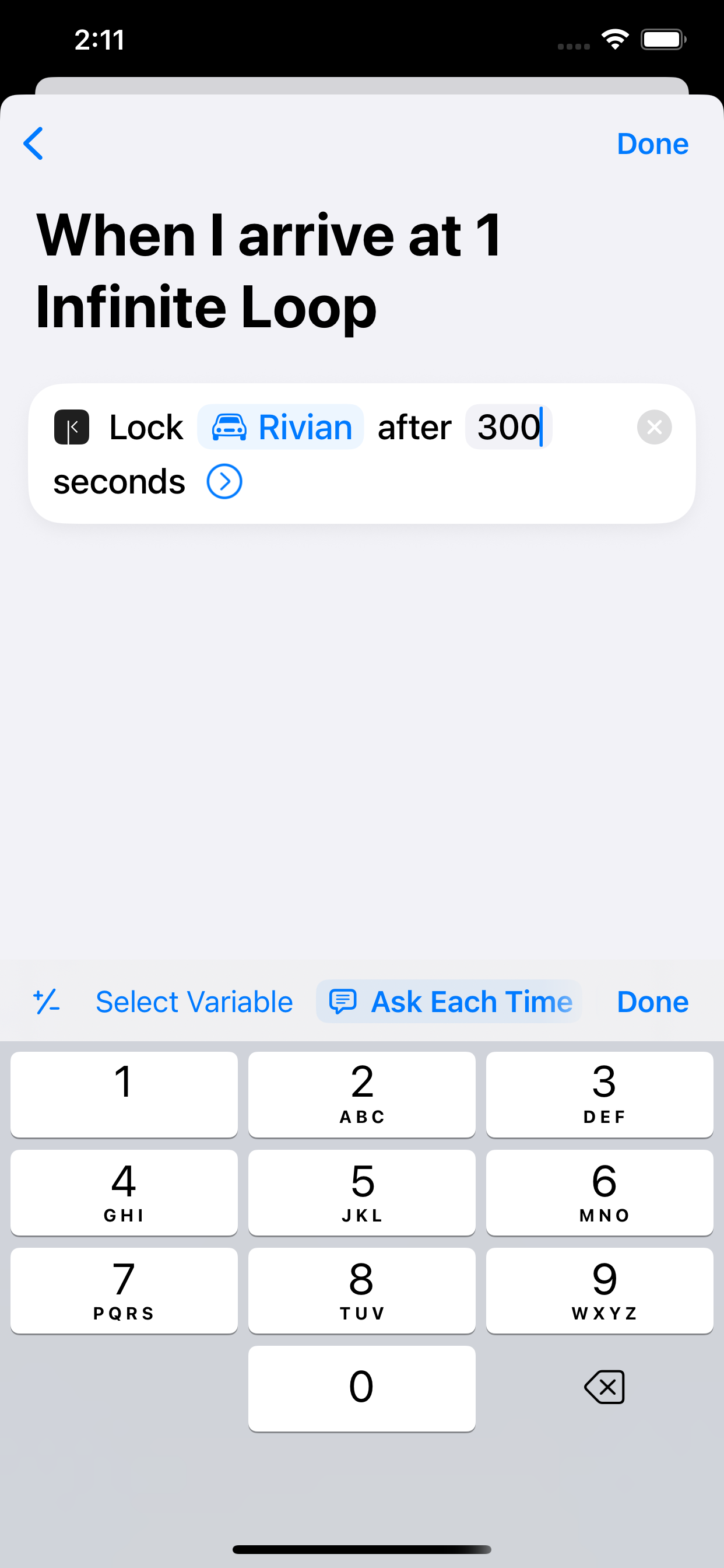Viewport: 724px width, 1568px height.
Task: Enter digit 9 on the keypad
Action: [599, 1290]
